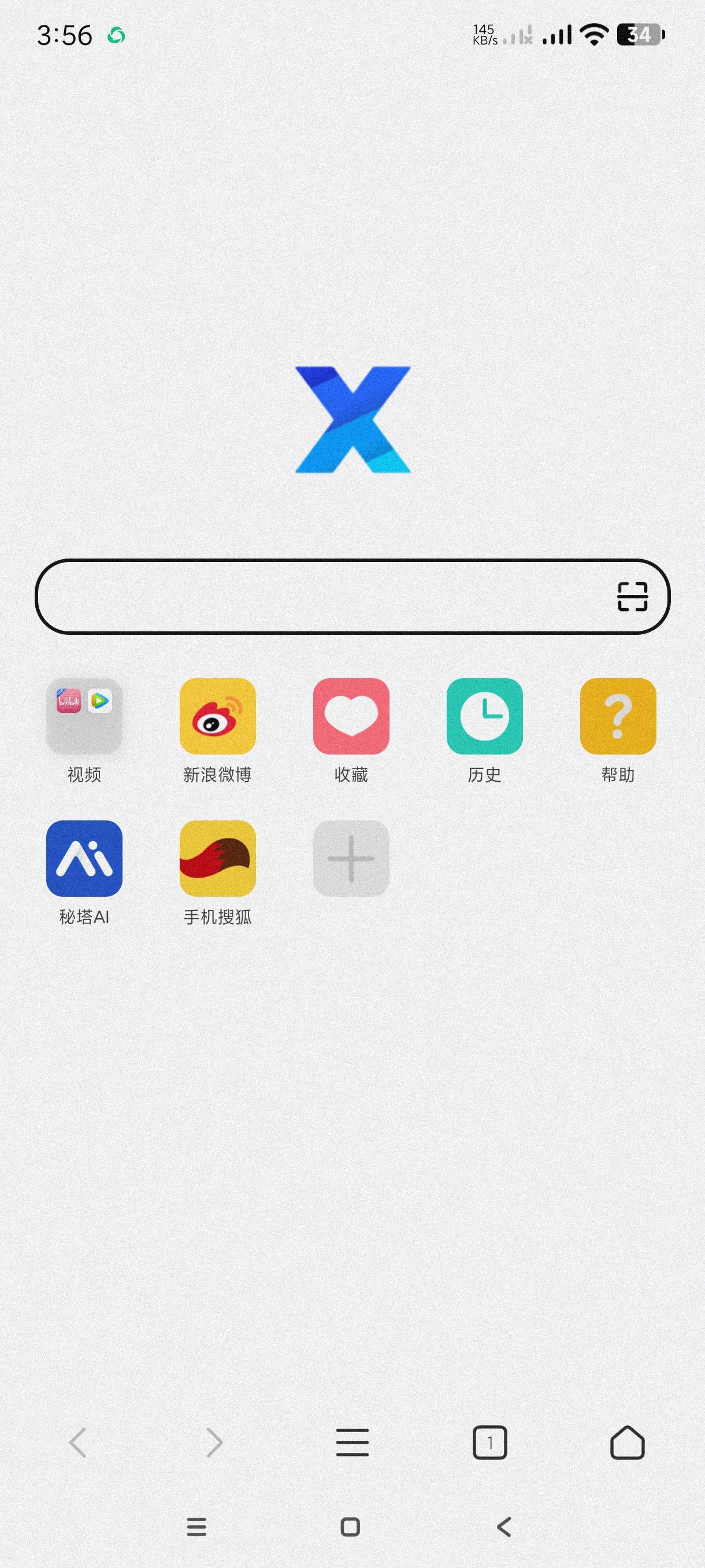
Task: Open the tab switcher showing 1 tab
Action: (489, 1442)
